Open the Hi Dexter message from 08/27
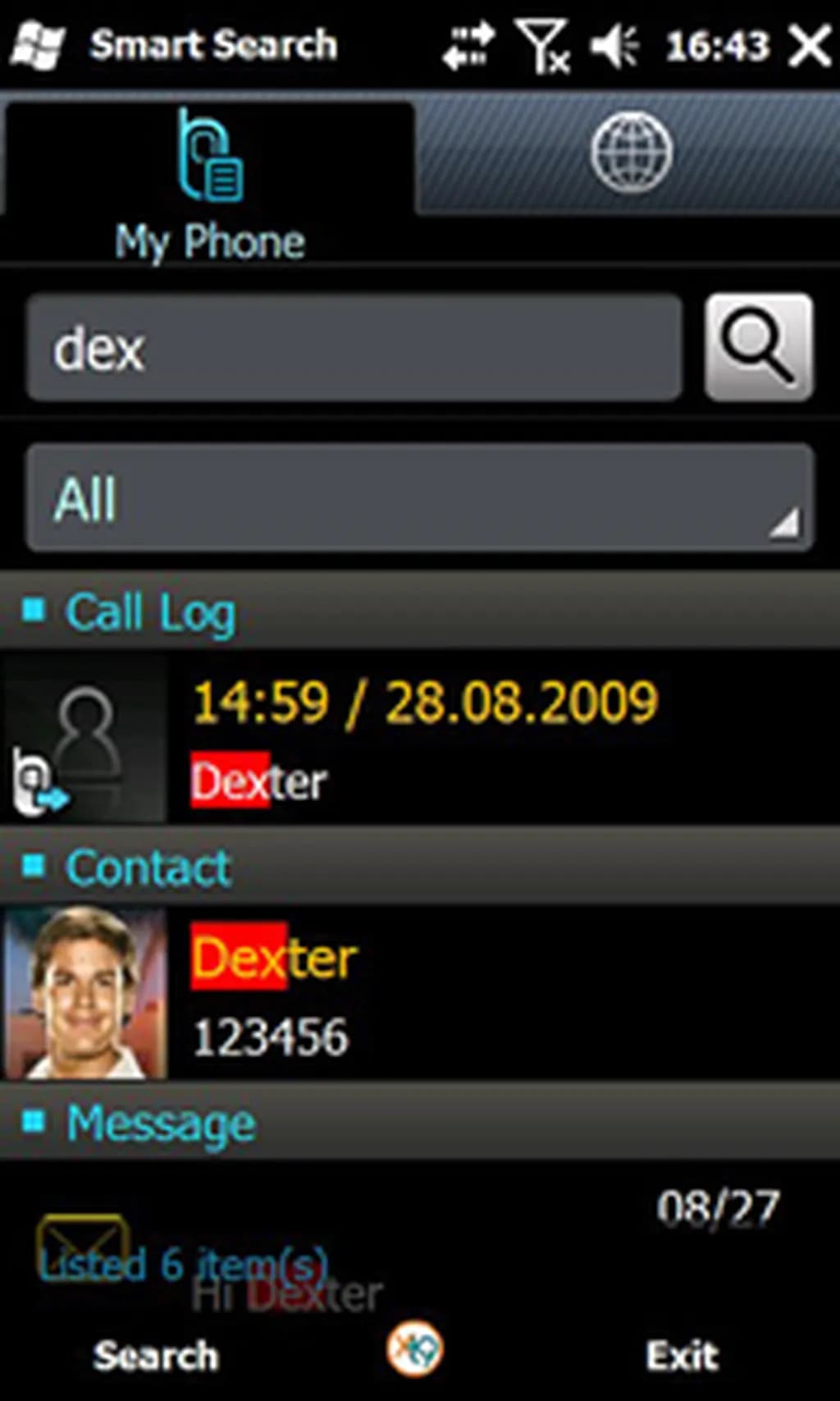840x1401 pixels. (420, 1248)
